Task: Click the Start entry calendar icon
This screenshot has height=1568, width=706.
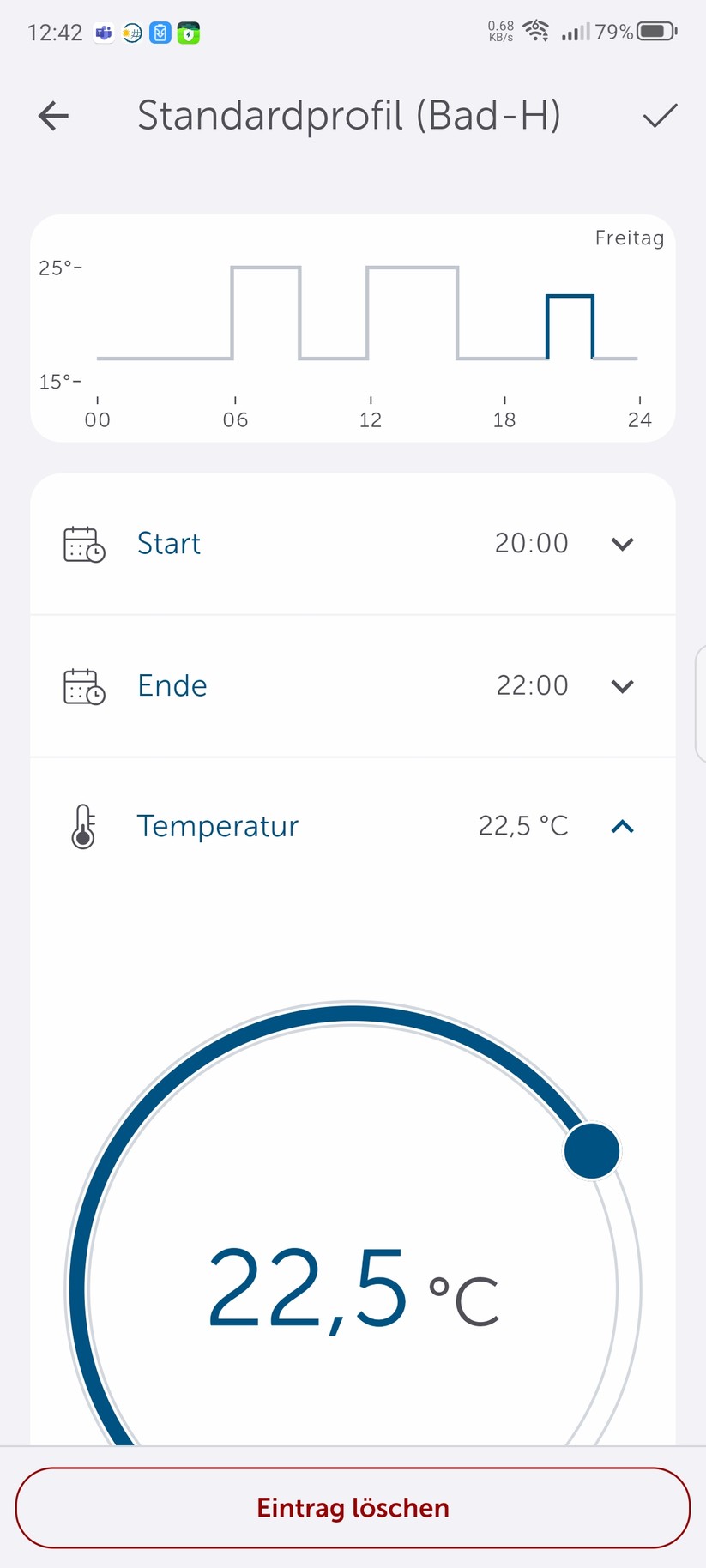Action: point(82,543)
